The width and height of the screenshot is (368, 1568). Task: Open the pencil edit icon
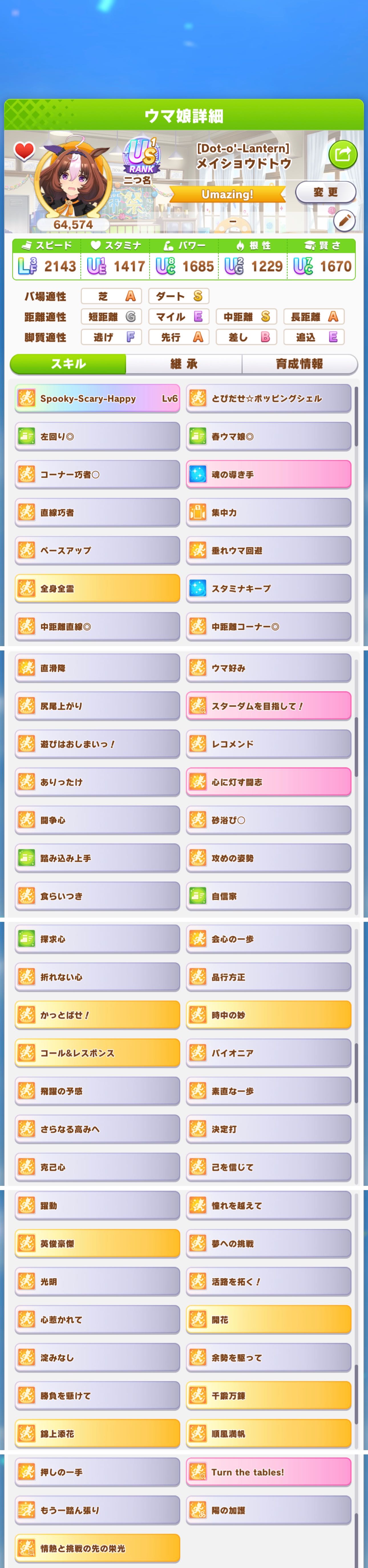(344, 220)
